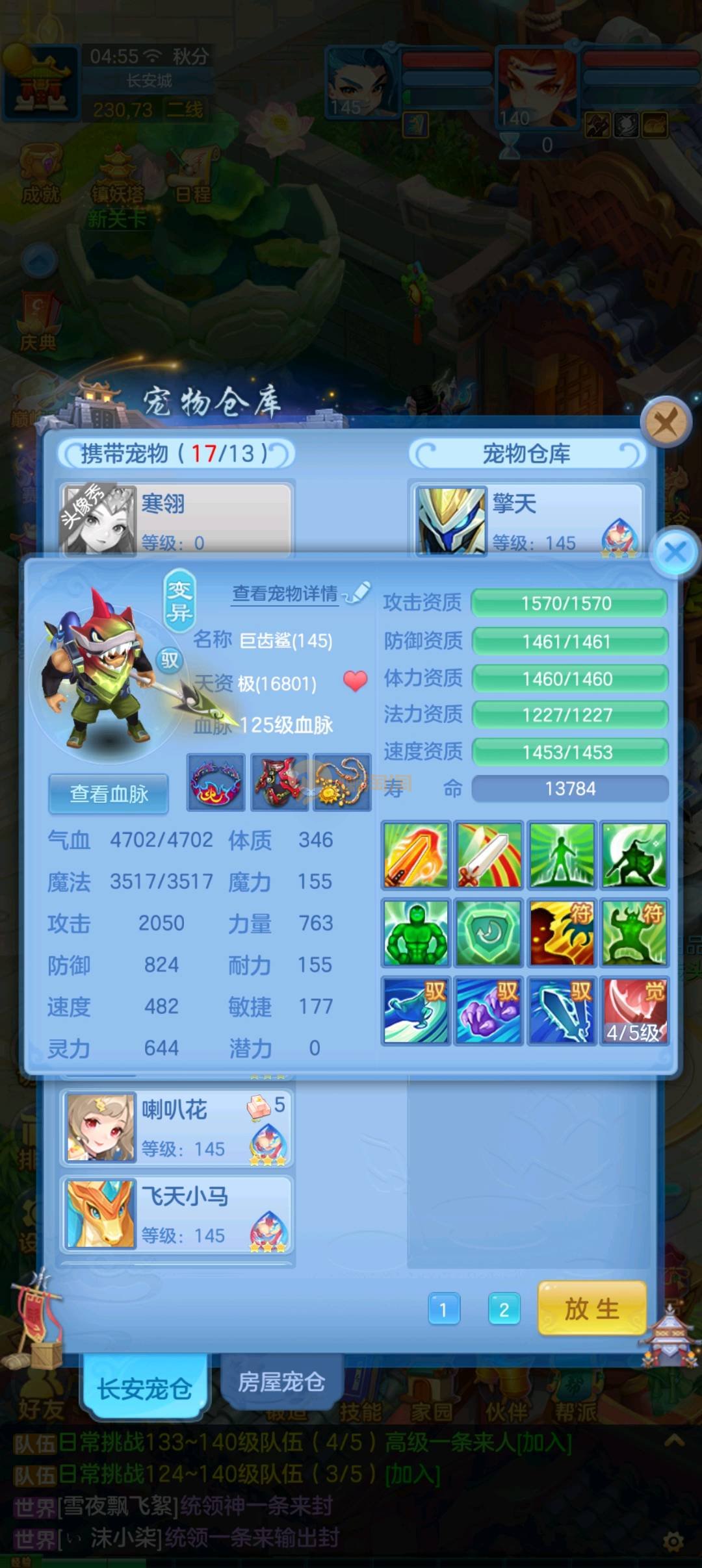Switch to the 房屋宠仓 tab

pos(281,1382)
